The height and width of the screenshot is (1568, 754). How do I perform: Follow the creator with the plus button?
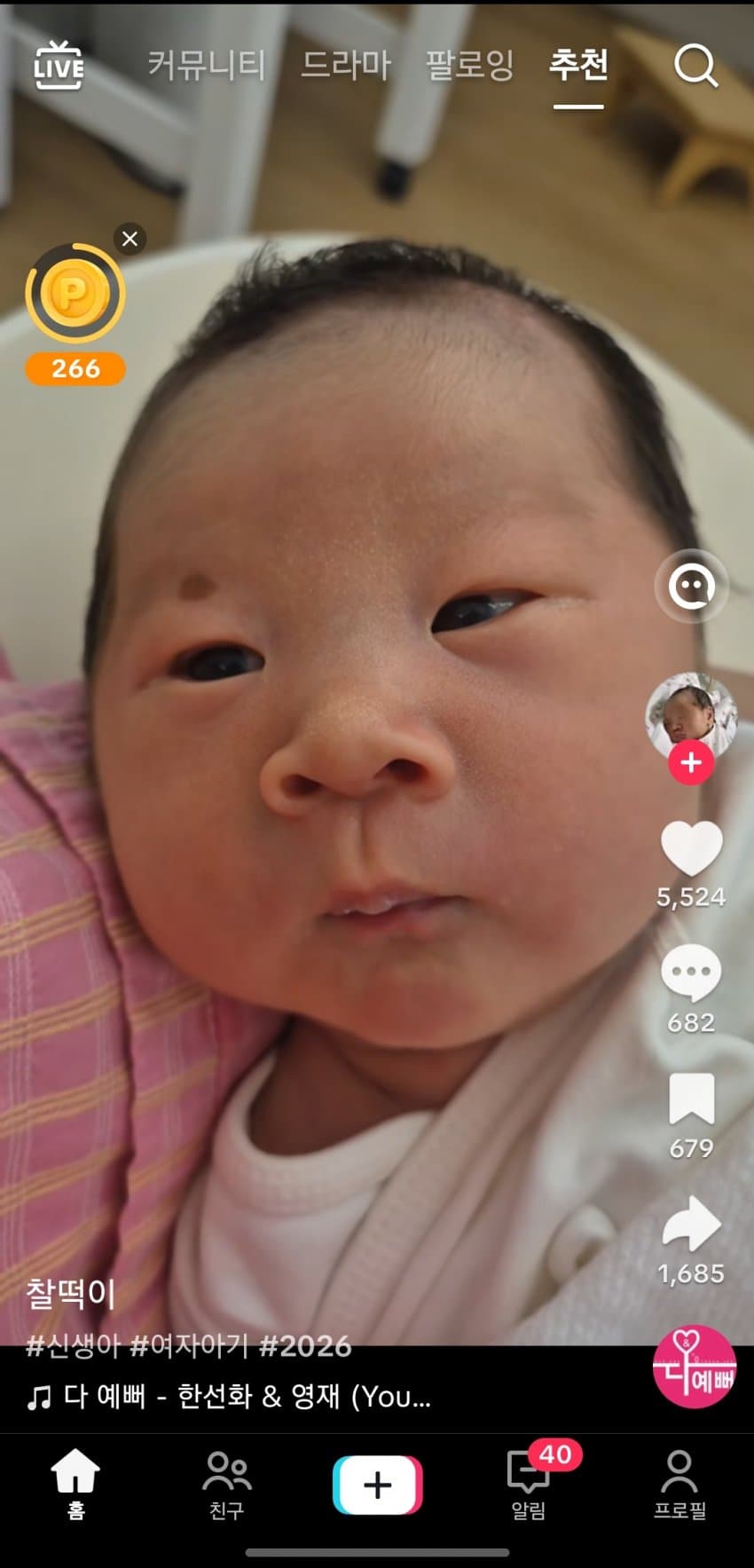point(691,762)
